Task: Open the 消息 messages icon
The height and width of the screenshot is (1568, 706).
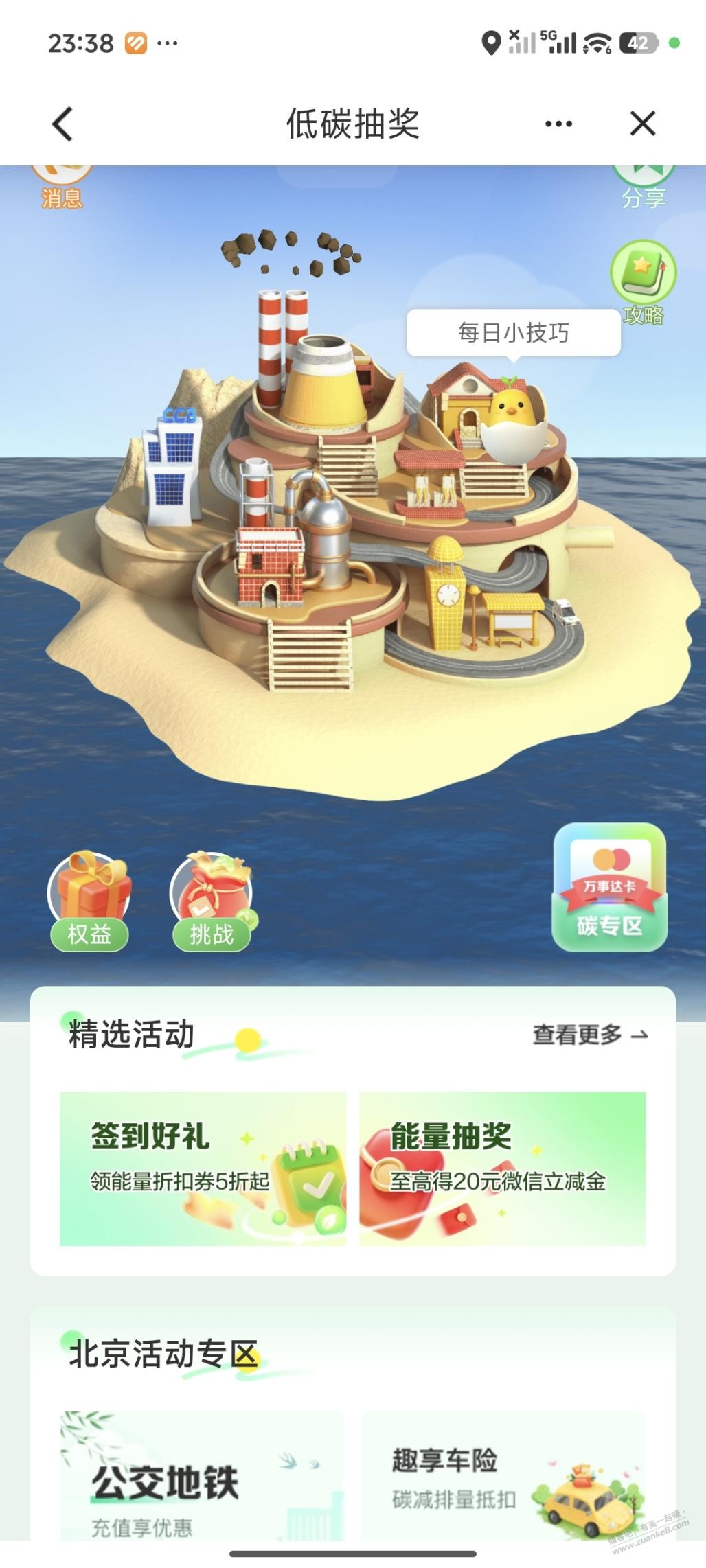Action: [x=62, y=187]
